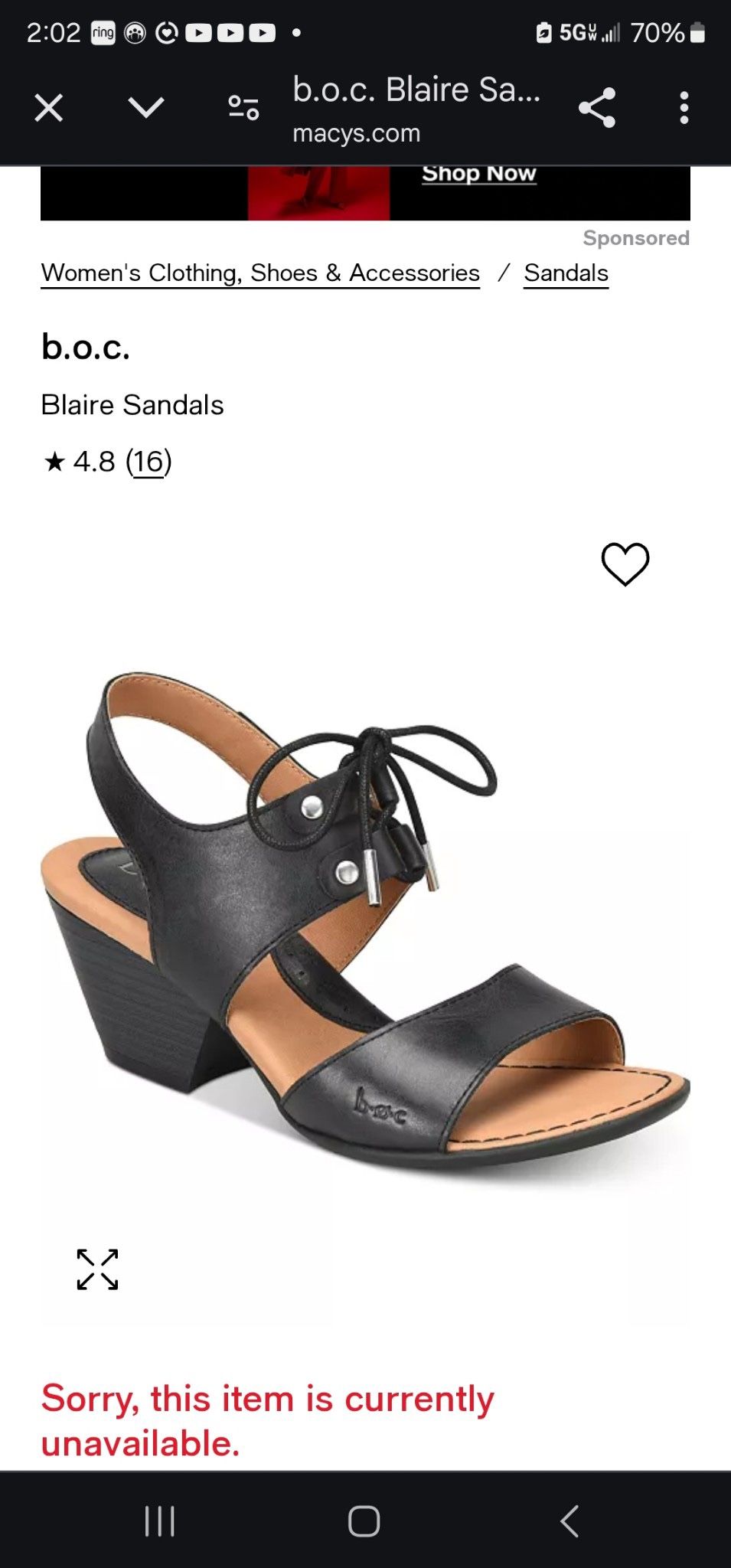Click Shop Now in the sponsored ad
The height and width of the screenshot is (1568, 731).
(x=478, y=174)
